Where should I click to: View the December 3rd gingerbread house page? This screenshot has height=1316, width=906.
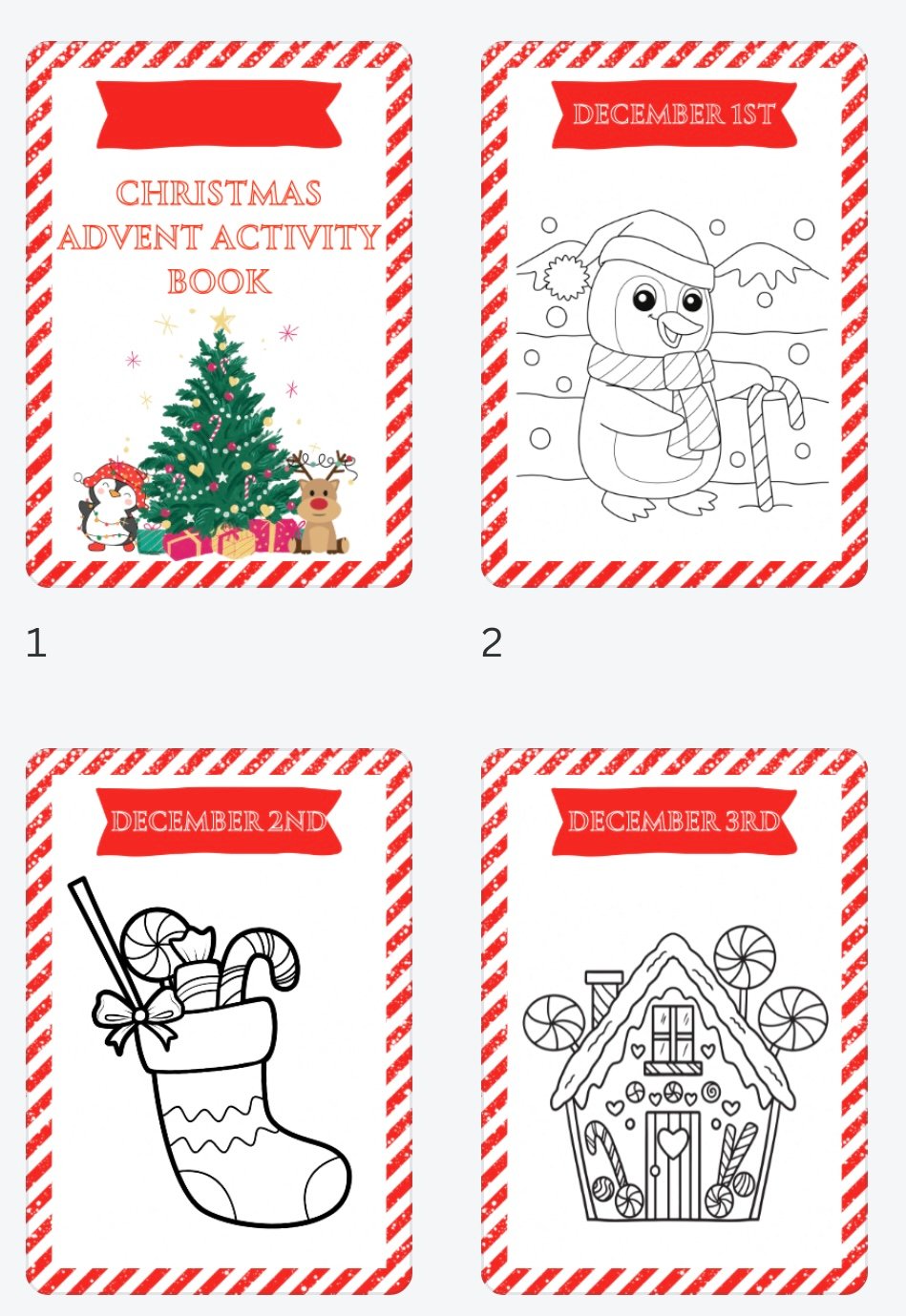[674, 1021]
